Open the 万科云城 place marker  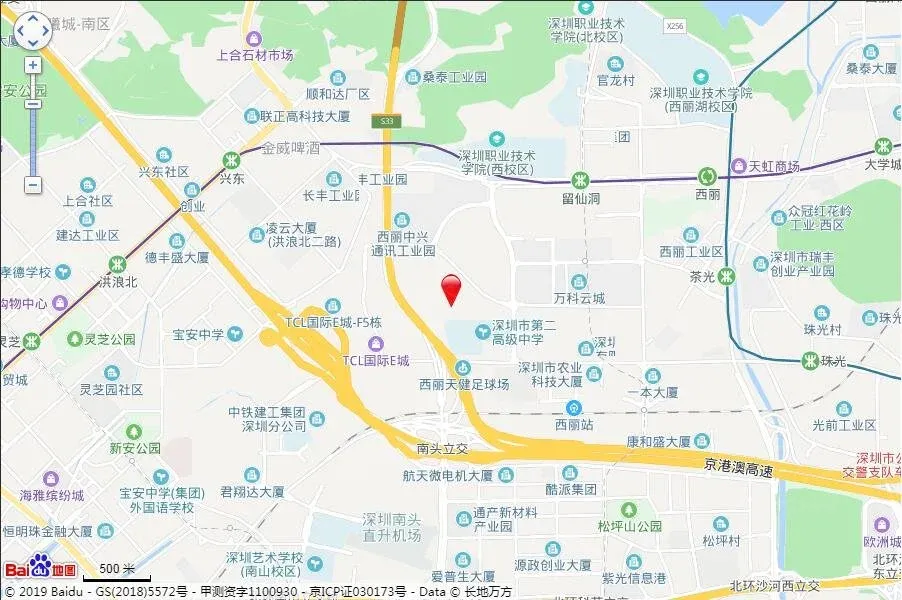coord(578,282)
